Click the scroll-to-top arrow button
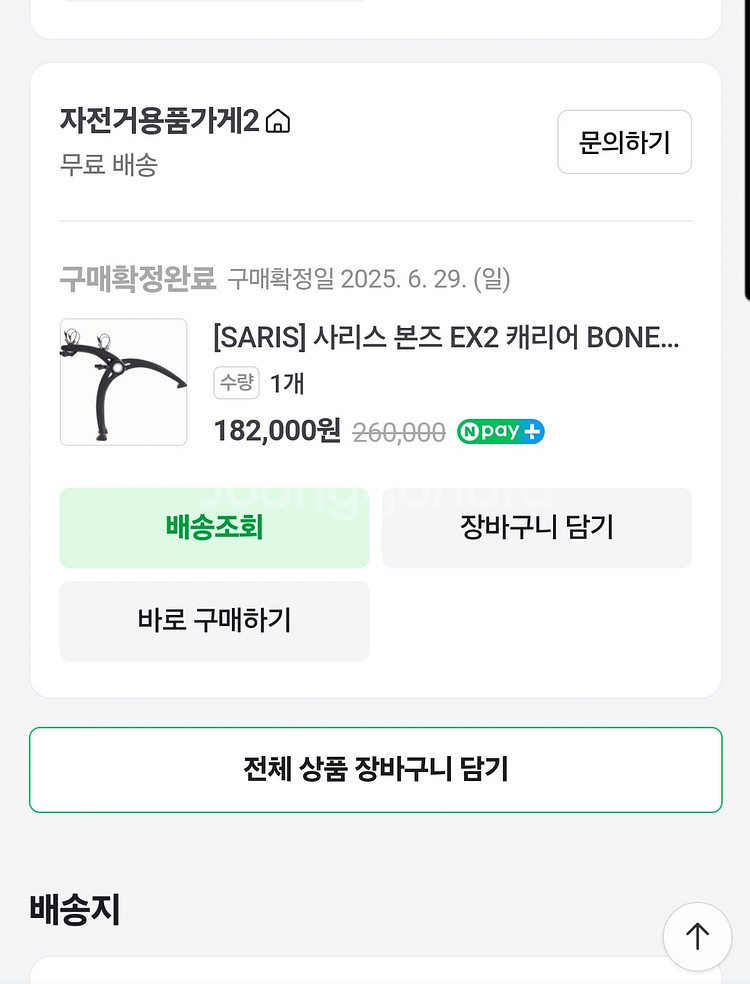 (697, 936)
